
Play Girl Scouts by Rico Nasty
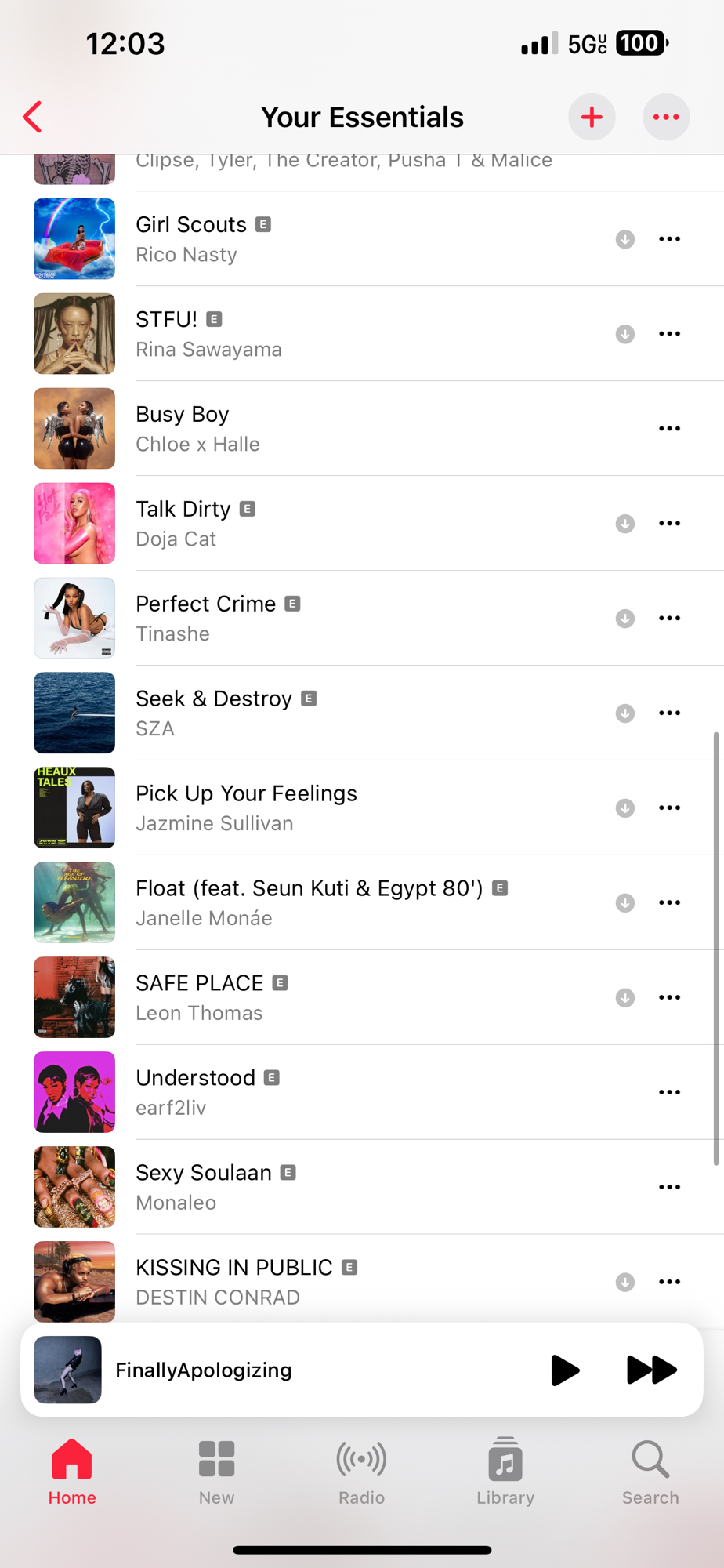click(x=190, y=238)
